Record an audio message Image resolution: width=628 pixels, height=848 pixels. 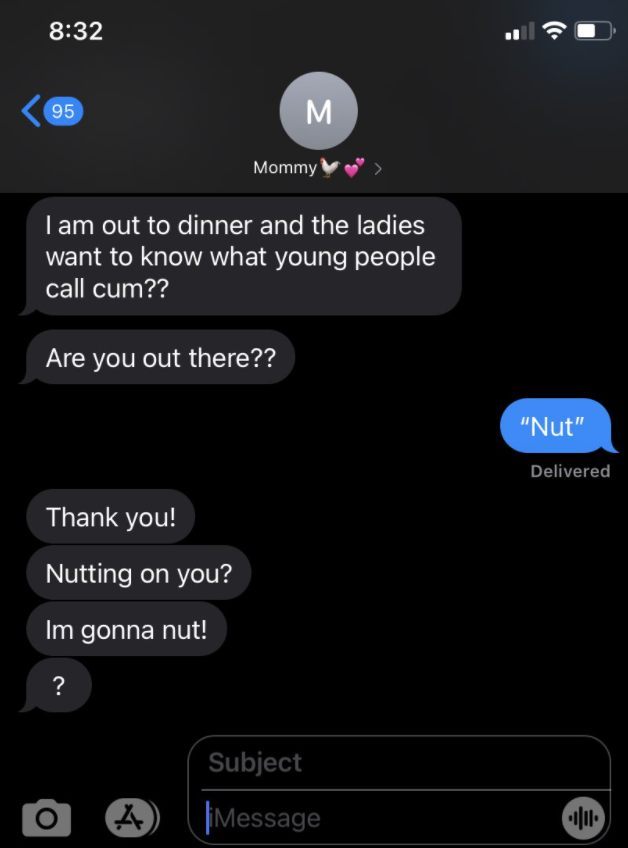pos(584,819)
